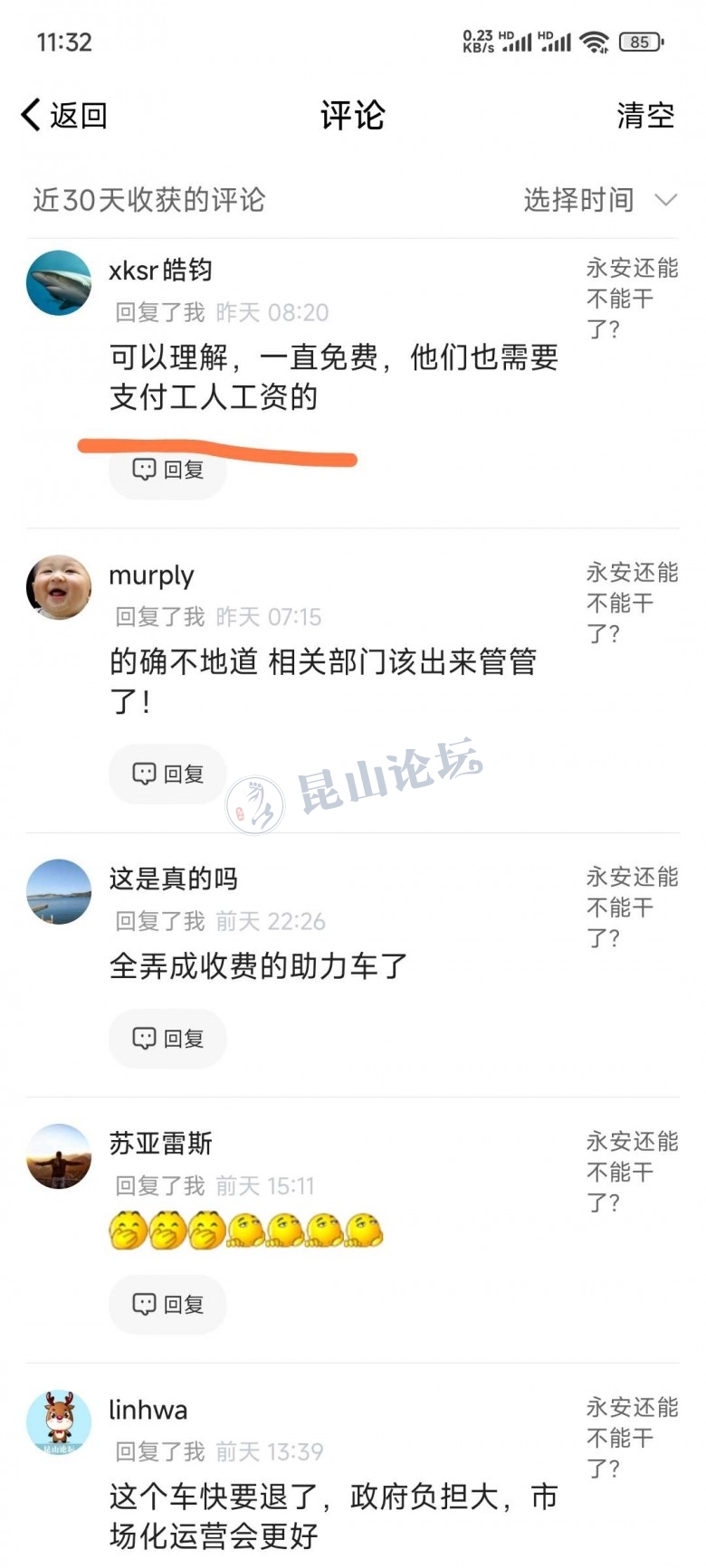Open the original post beside murply's comment
Screen dimensions: 706x1568
[631, 603]
